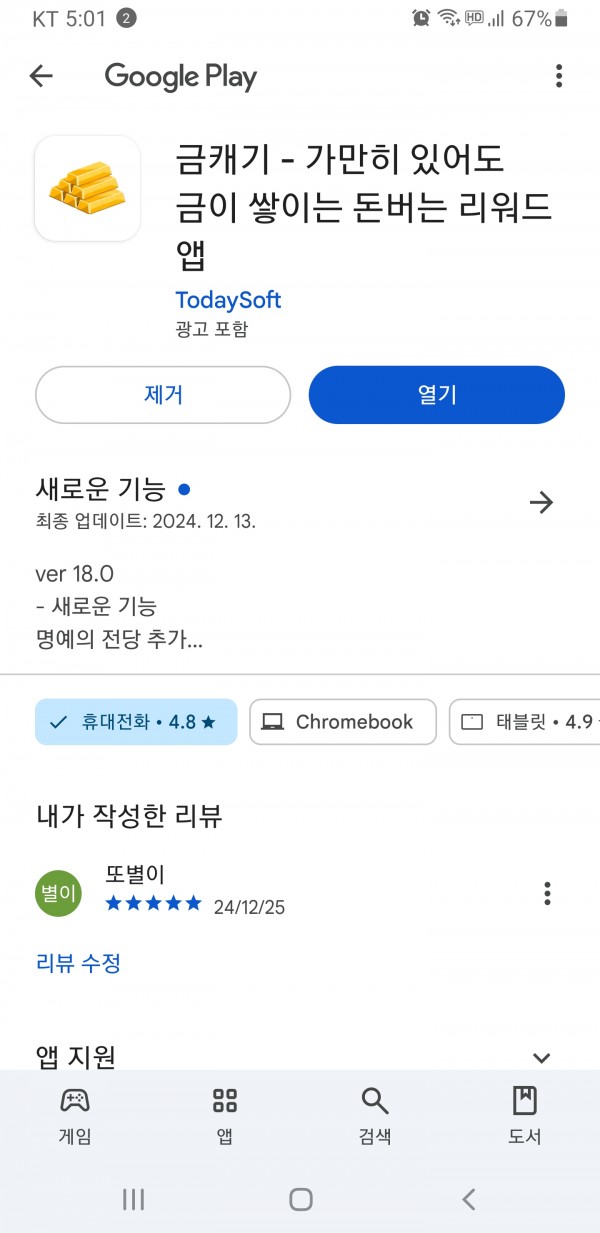The image size is (600, 1233).
Task: Tap the 리뷰 수정 link
Action: 79,964
